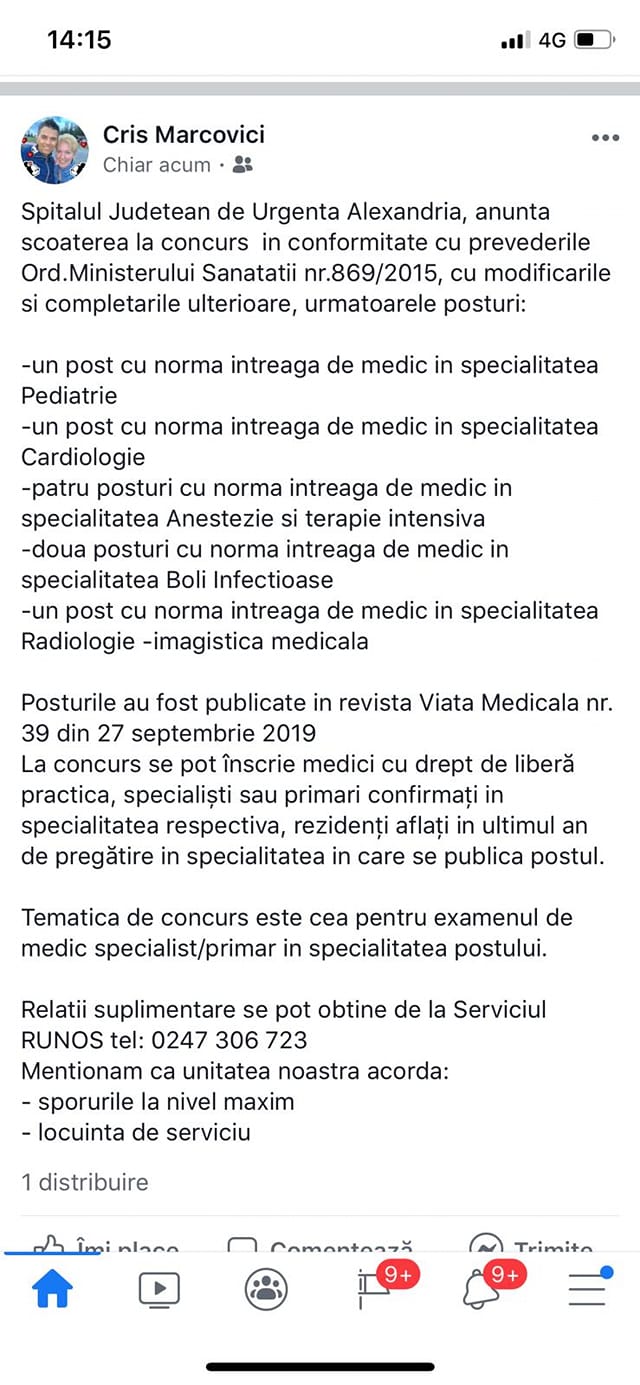
Task: Like the post with Îmi place
Action: 106,1244
